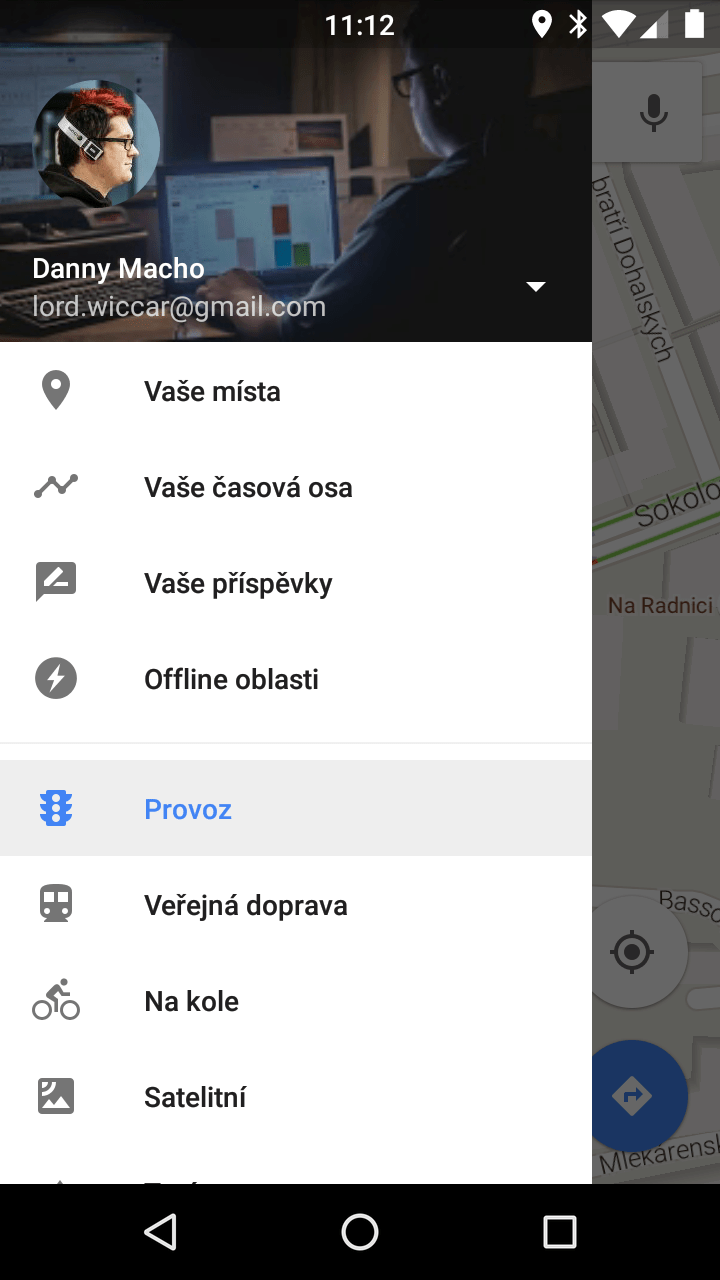Go back with the system back button
Image resolution: width=720 pixels, height=1280 pixels.
pyautogui.click(x=160, y=1232)
